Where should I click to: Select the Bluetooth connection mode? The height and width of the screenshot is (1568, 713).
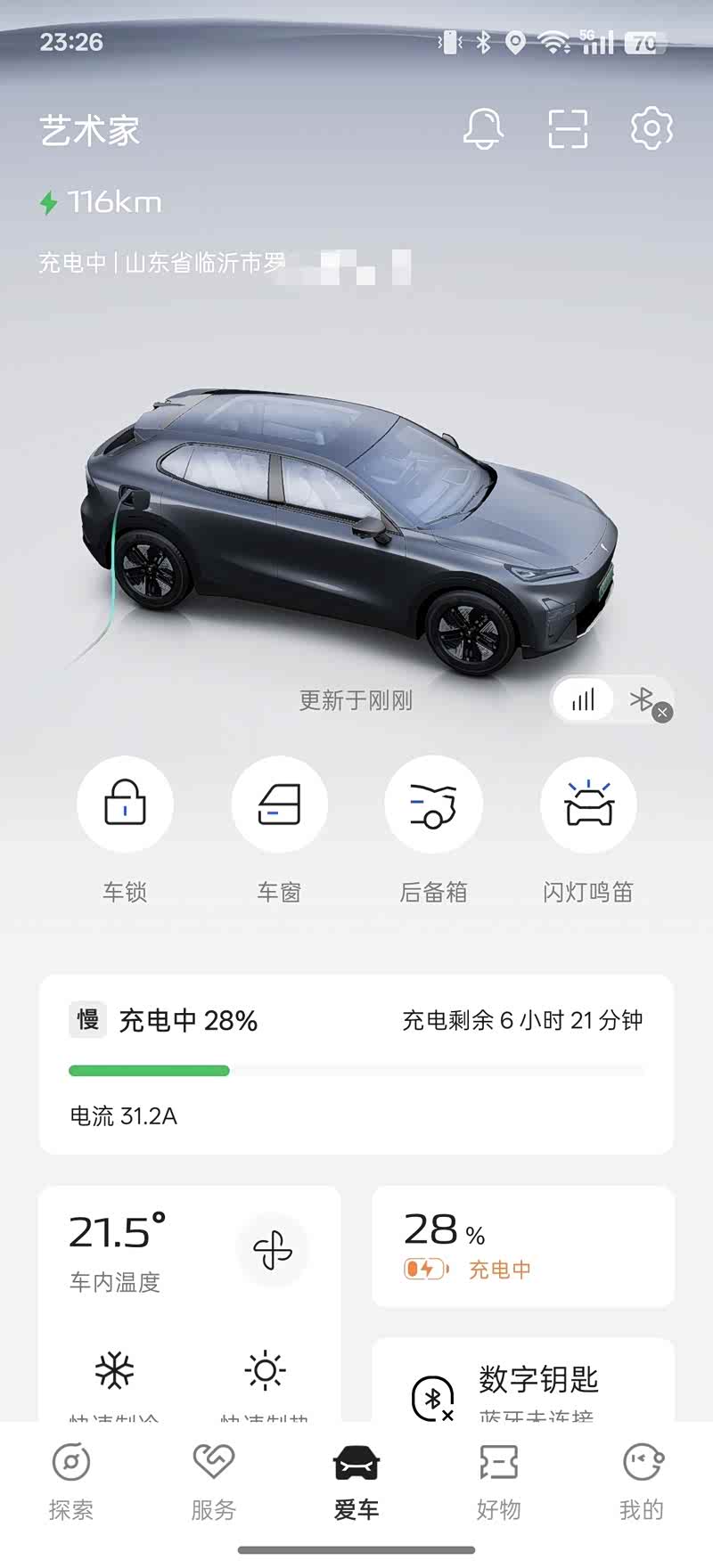coord(642,699)
